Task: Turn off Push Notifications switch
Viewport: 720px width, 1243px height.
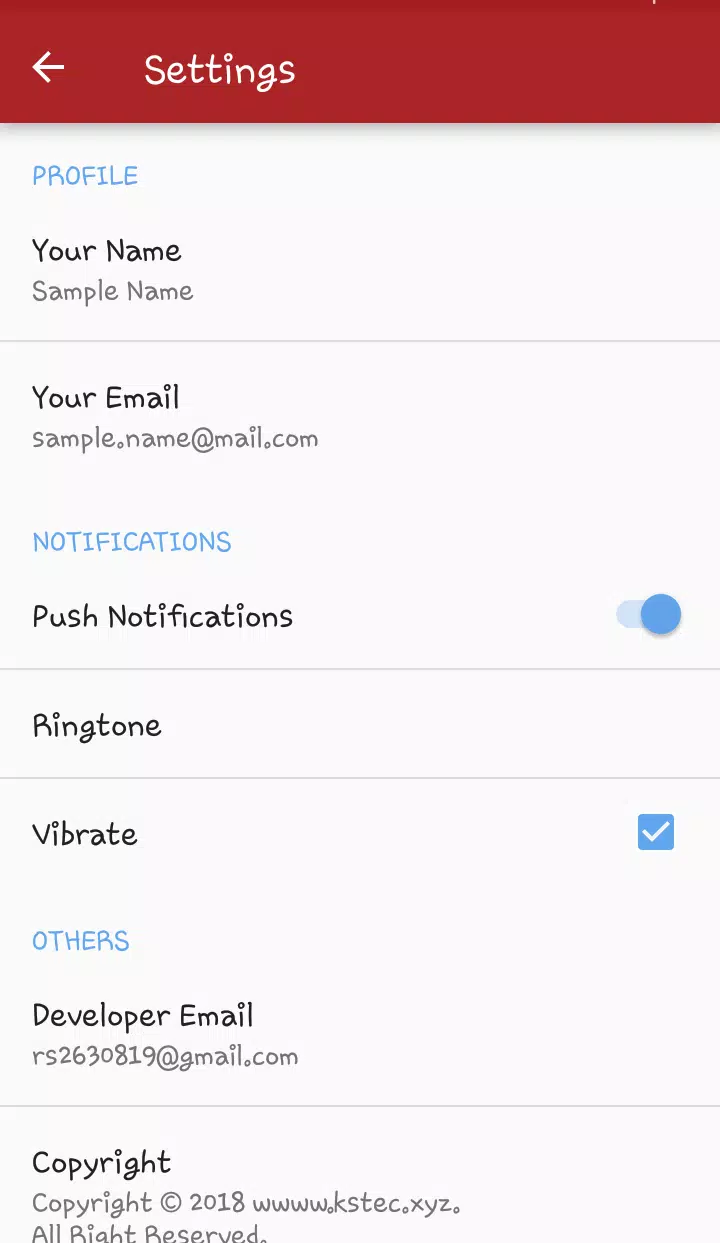Action: [x=648, y=615]
